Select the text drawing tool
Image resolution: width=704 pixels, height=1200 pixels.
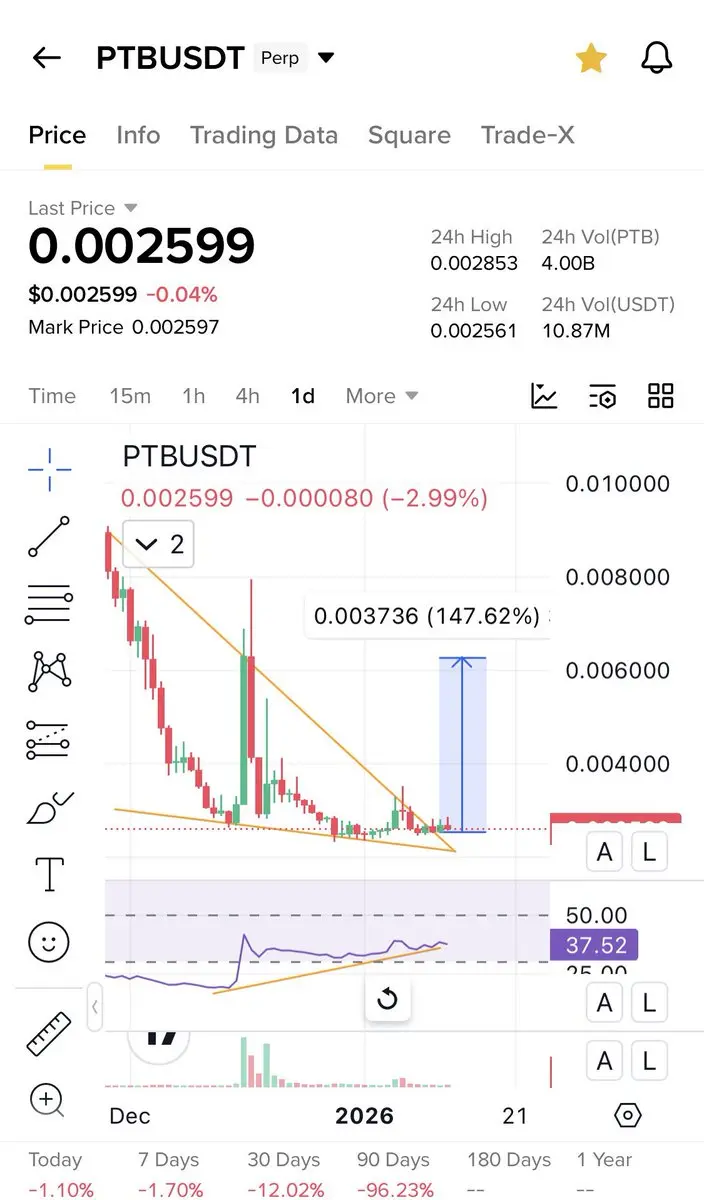click(x=49, y=873)
